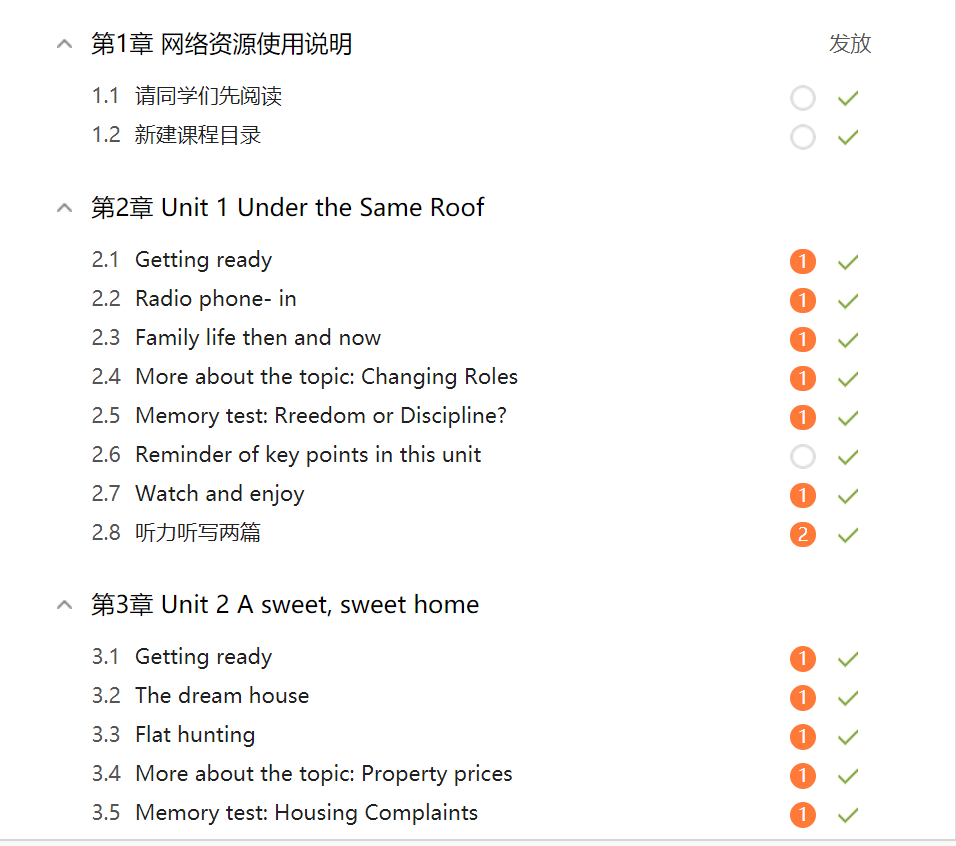This screenshot has width=956, height=846.
Task: Select the Flat hunting lesson
Action: [195, 736]
